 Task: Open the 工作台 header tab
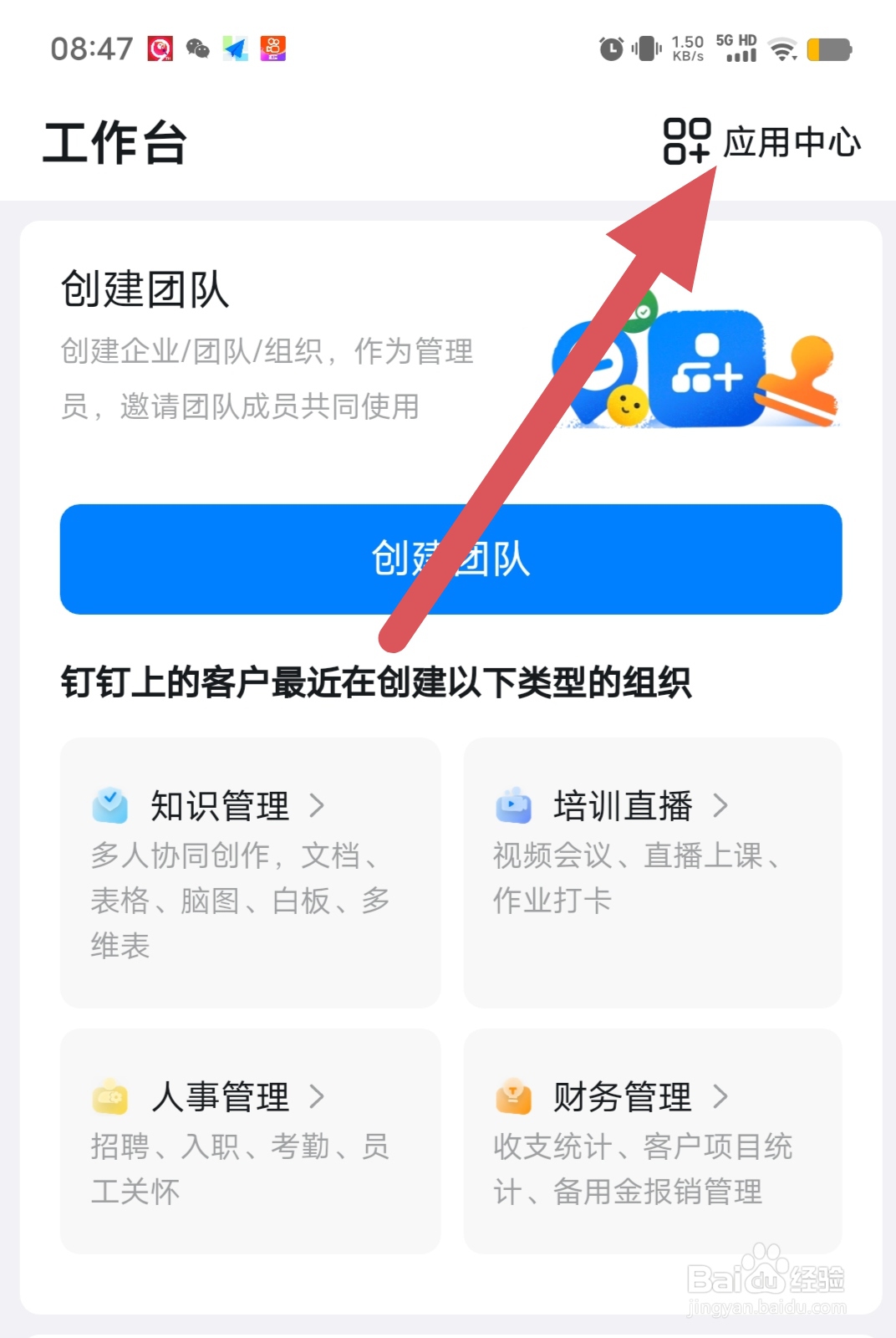tap(116, 143)
